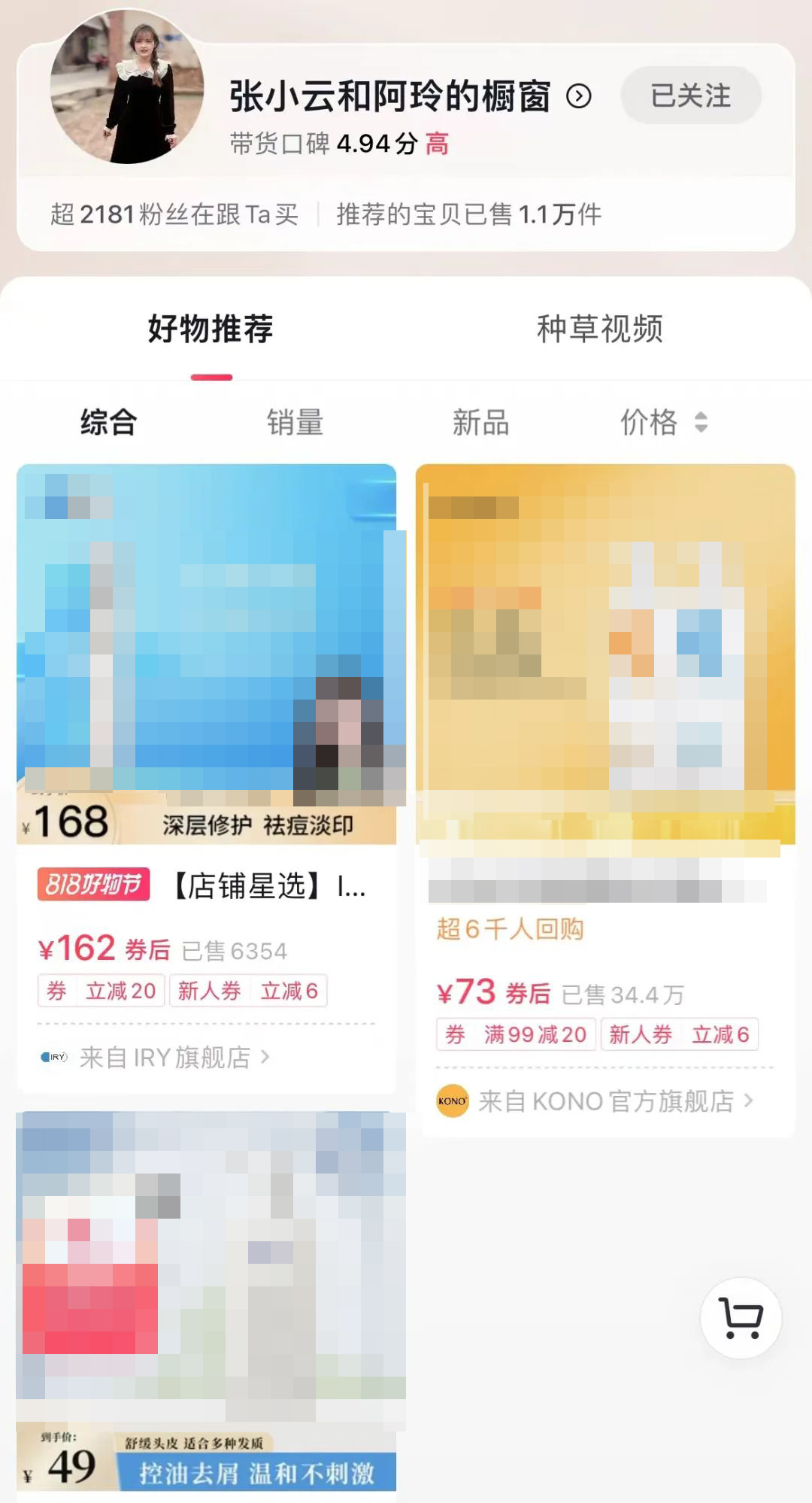
Task: Select the 综合 sort option
Action: [x=108, y=422]
